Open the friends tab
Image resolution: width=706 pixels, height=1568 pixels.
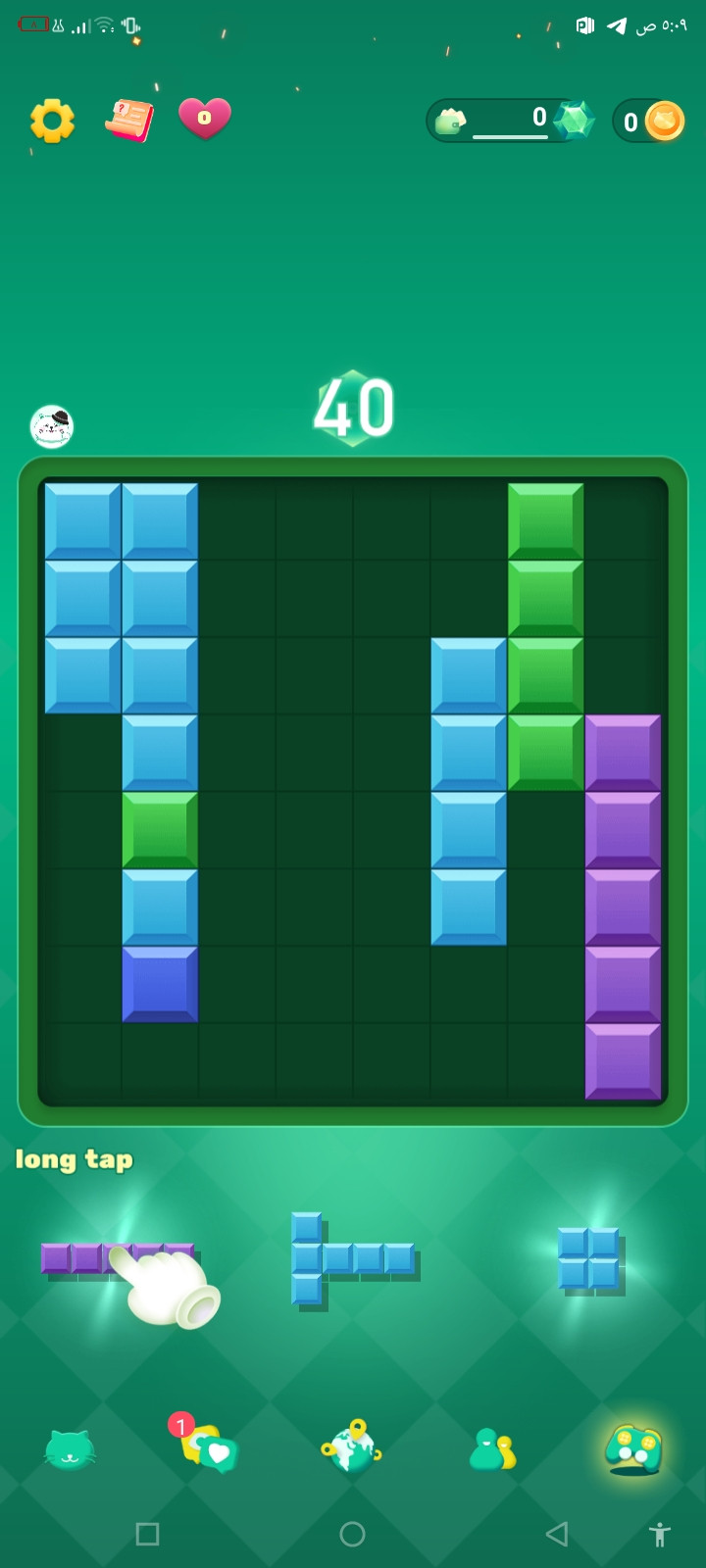point(491,1448)
